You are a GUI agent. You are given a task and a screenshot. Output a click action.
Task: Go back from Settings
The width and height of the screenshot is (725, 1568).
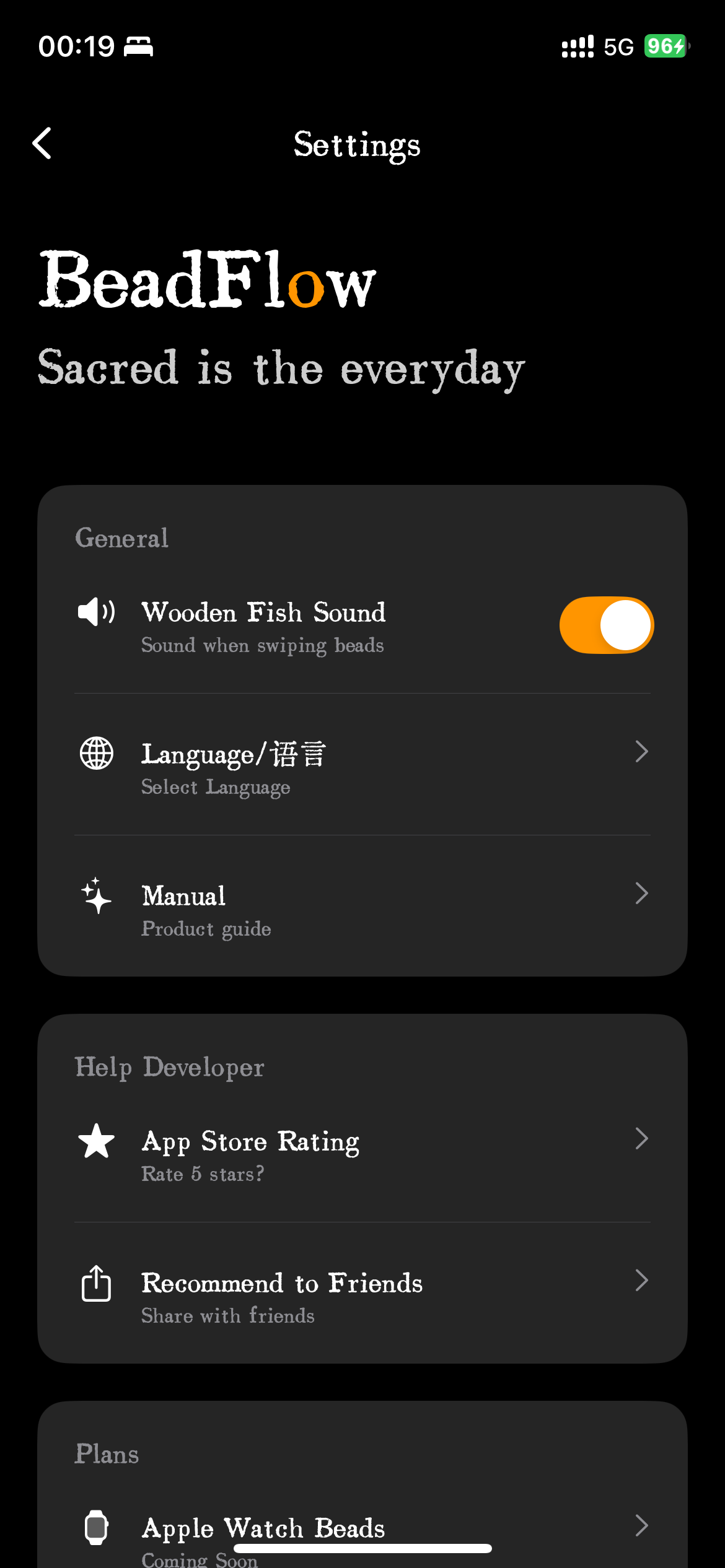[x=42, y=144]
